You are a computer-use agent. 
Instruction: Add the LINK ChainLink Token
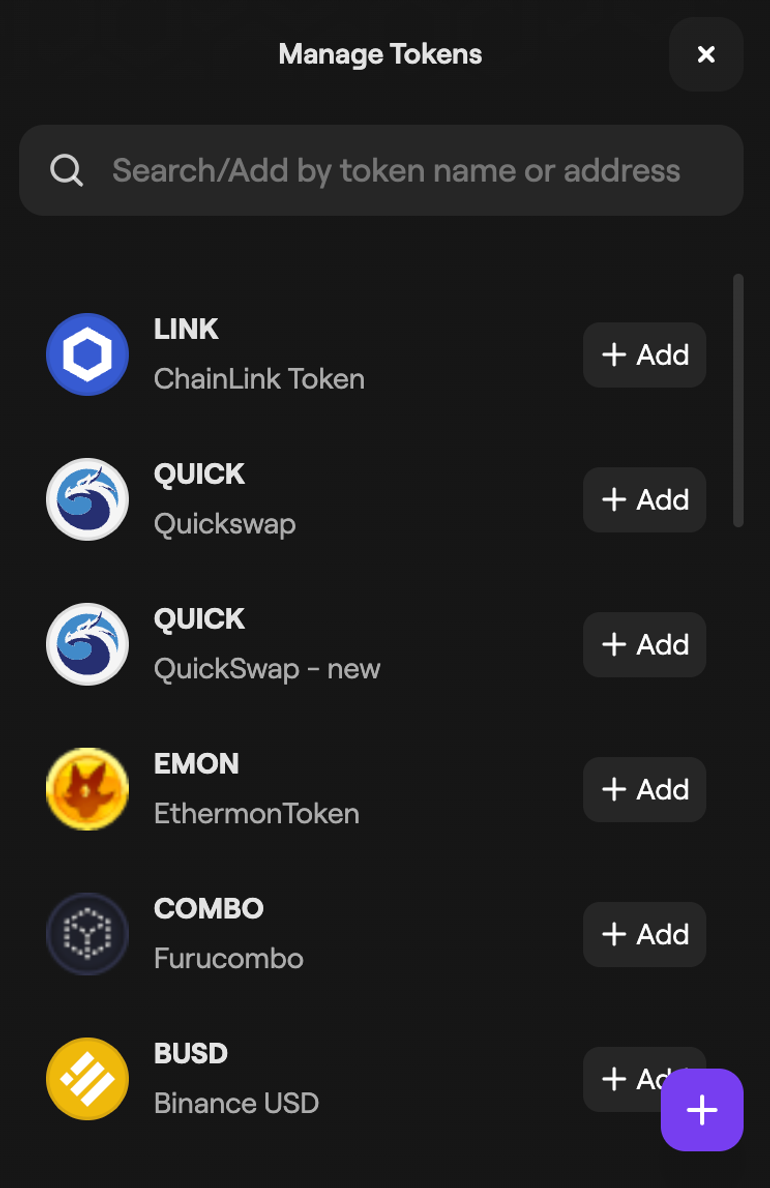(644, 355)
